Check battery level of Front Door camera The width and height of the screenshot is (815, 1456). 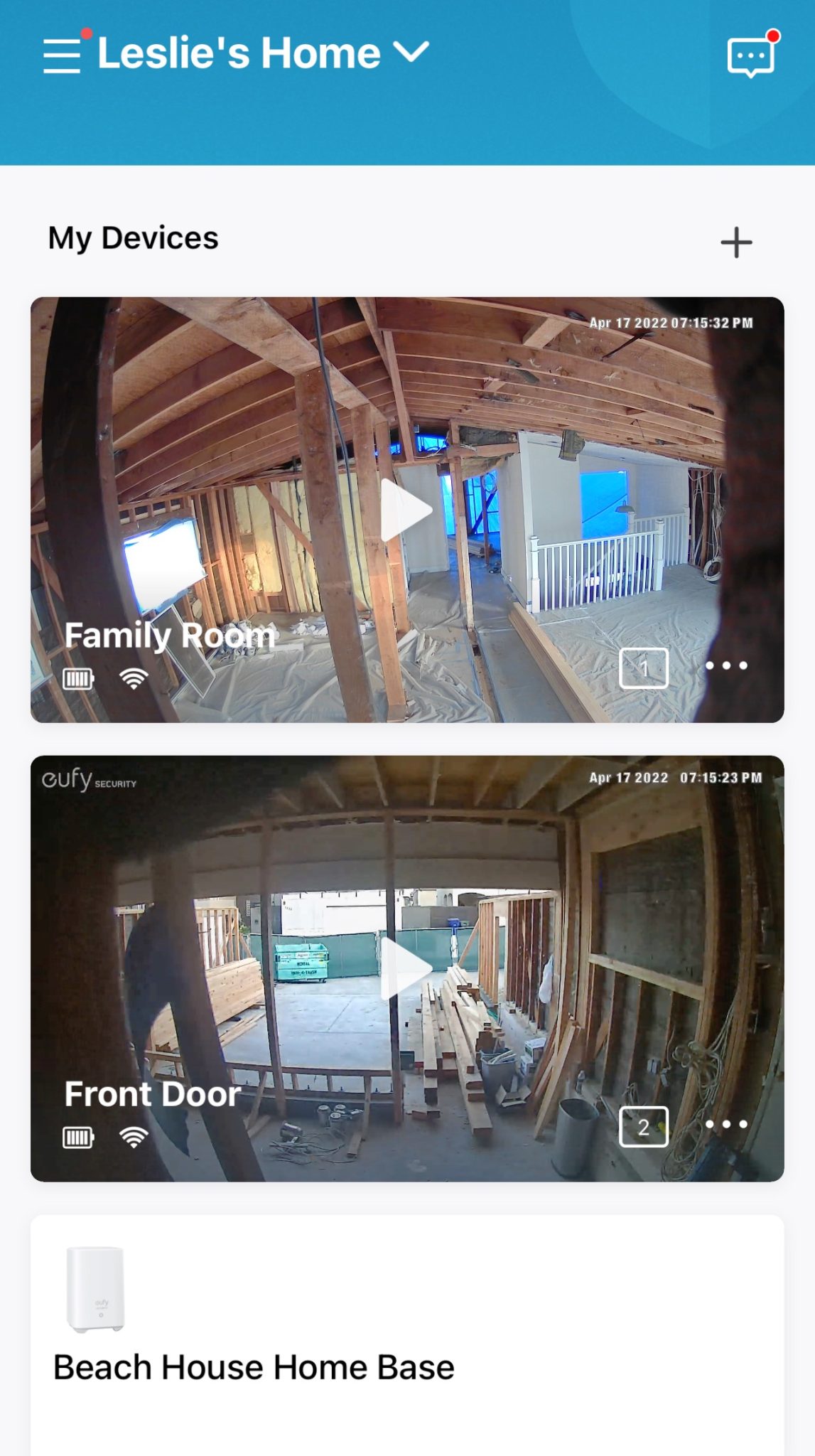(x=79, y=1136)
